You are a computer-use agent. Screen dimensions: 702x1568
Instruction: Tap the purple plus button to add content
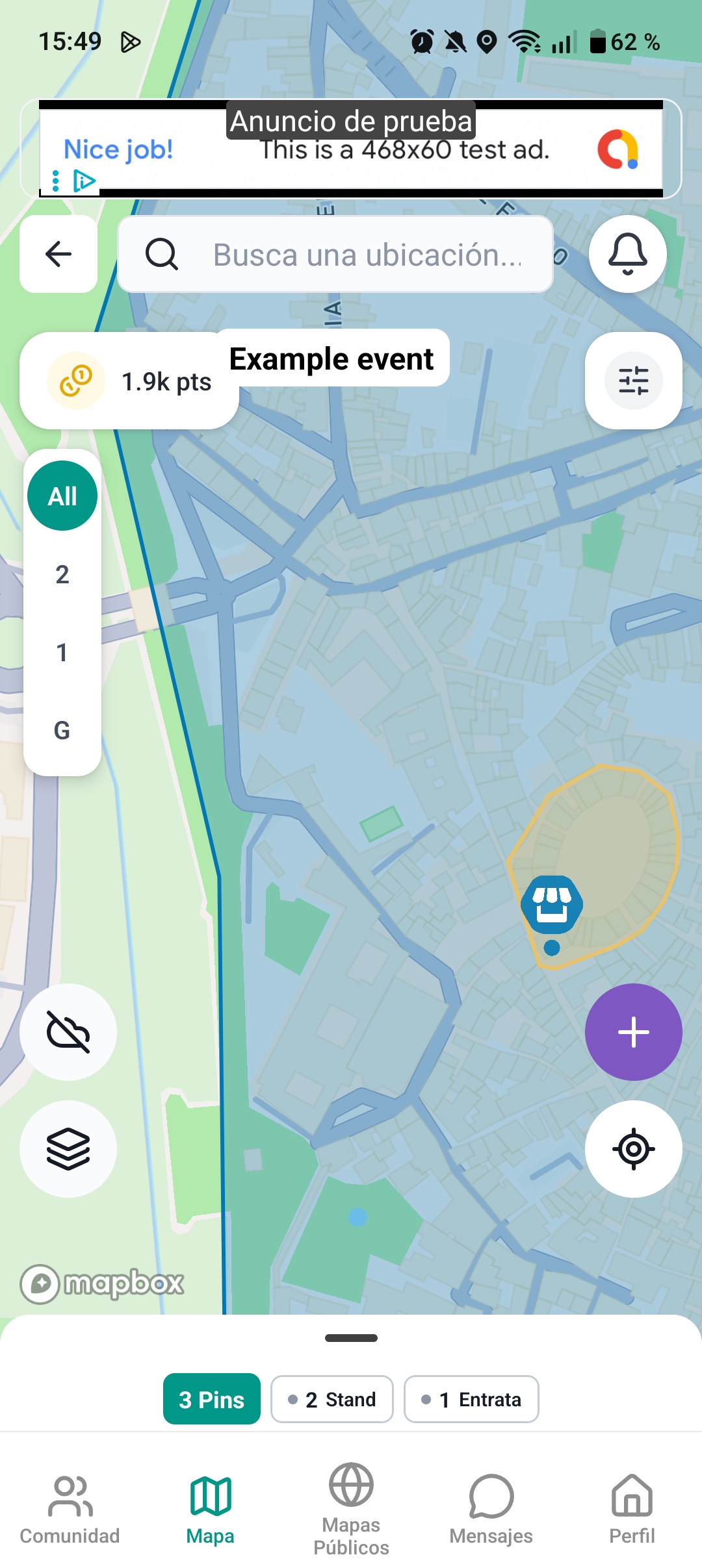click(633, 1032)
